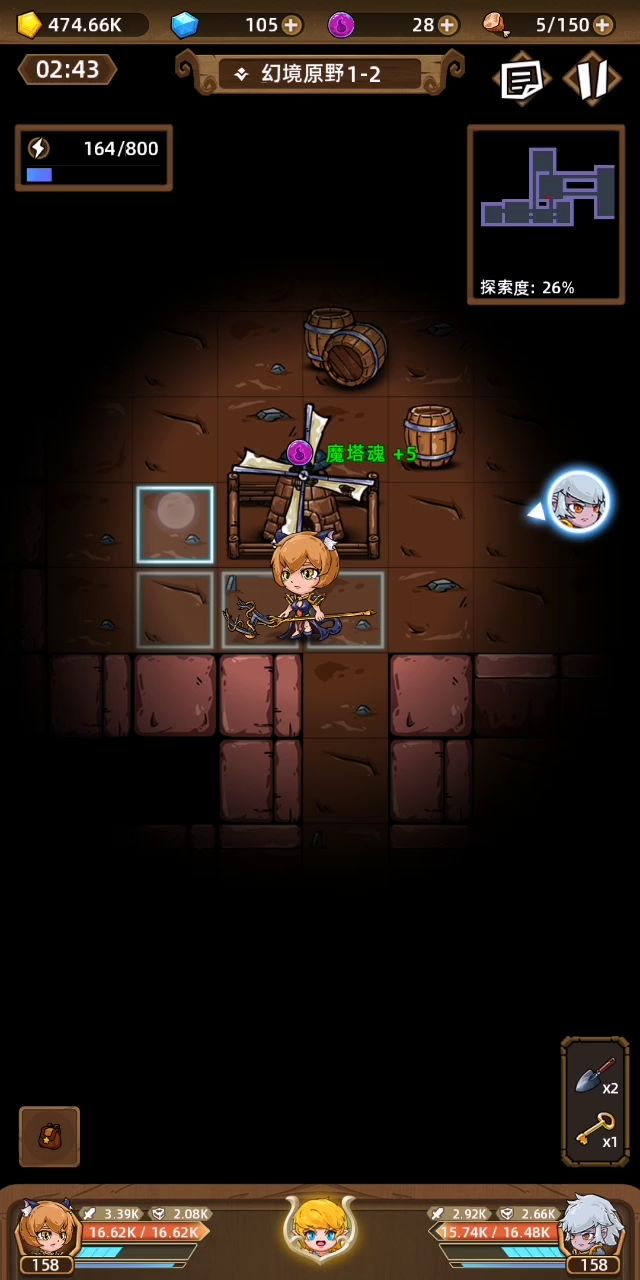Open the white-haired hero status panel

pyautogui.click(x=592, y=1230)
